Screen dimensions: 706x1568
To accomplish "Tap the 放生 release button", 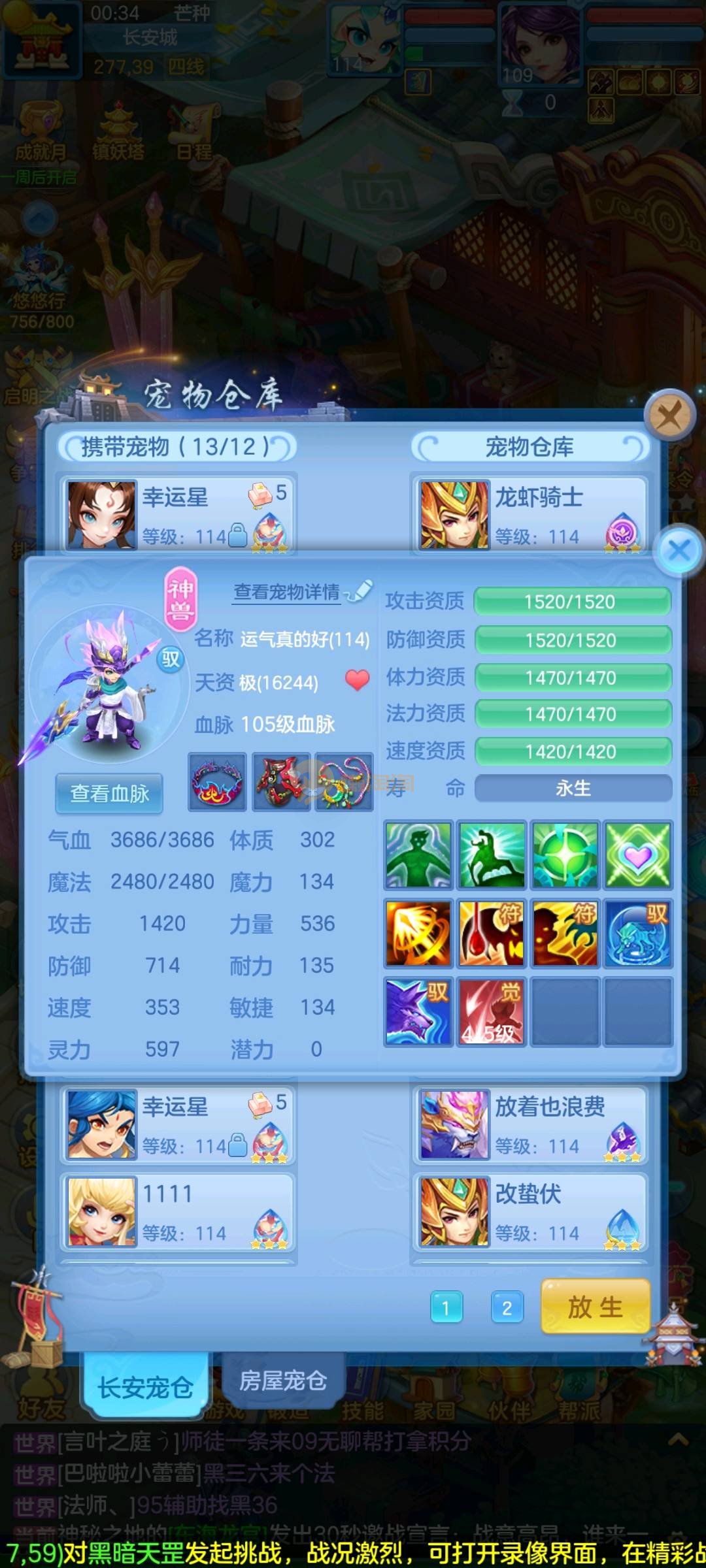I will [595, 1307].
